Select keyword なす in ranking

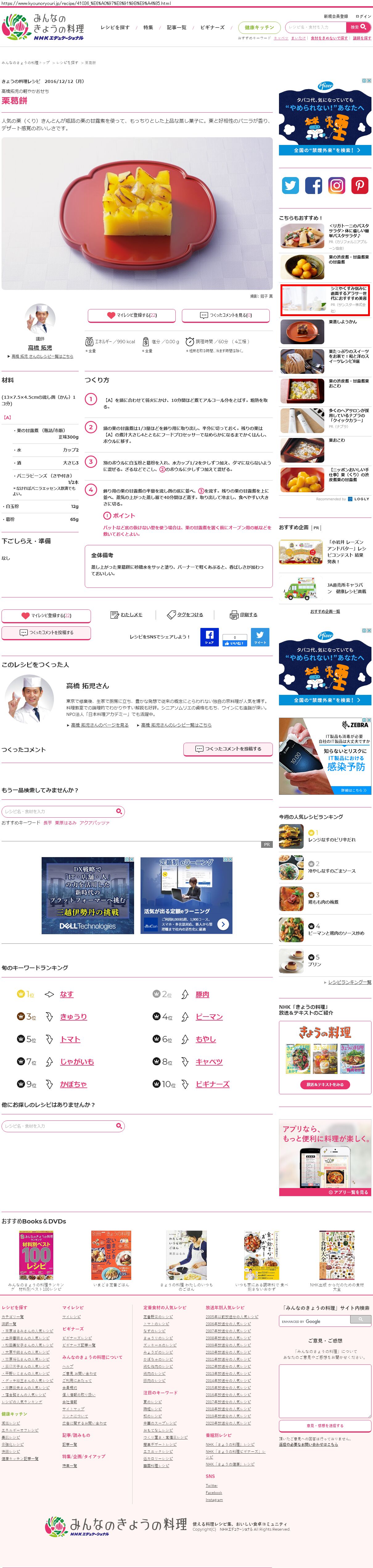pos(66,994)
